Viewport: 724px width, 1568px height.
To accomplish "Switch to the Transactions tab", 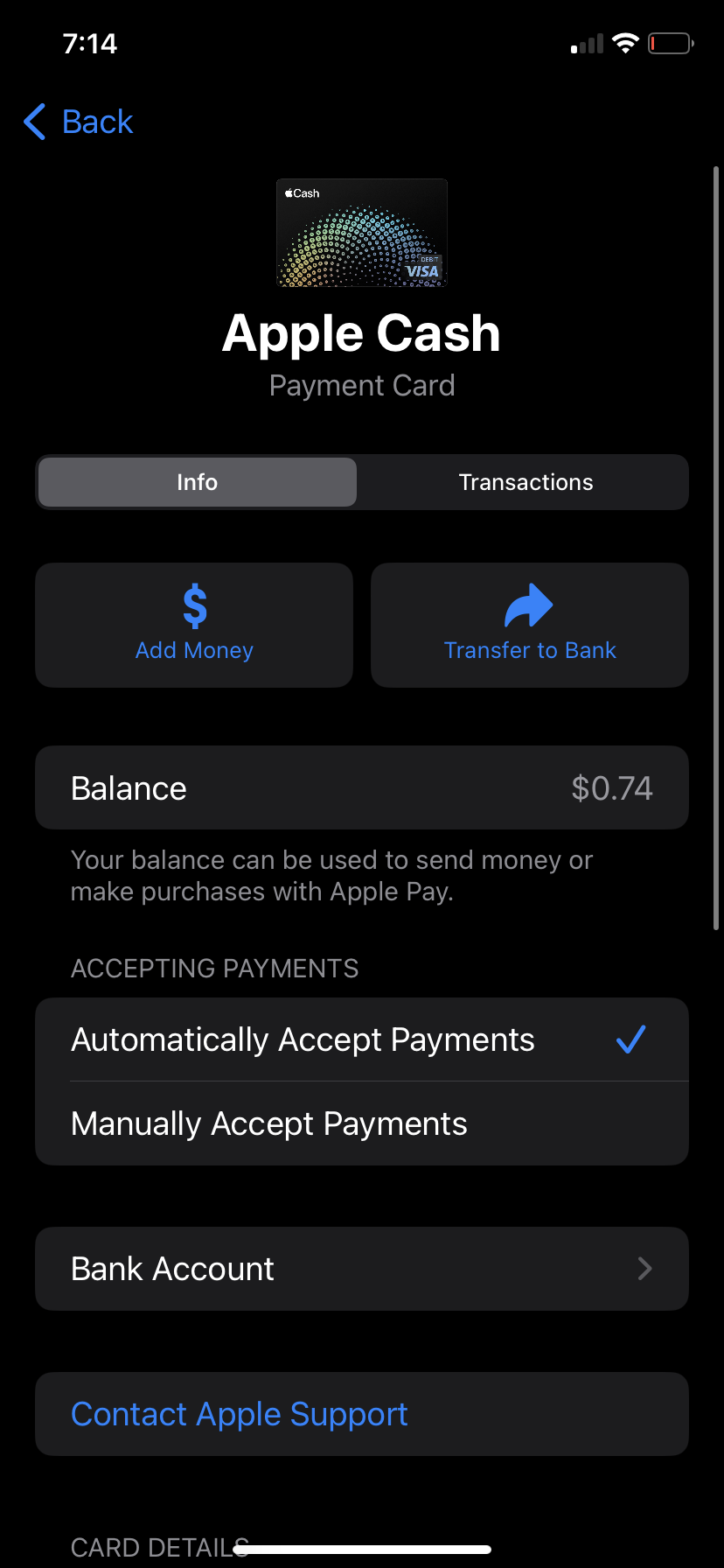I will pyautogui.click(x=526, y=482).
